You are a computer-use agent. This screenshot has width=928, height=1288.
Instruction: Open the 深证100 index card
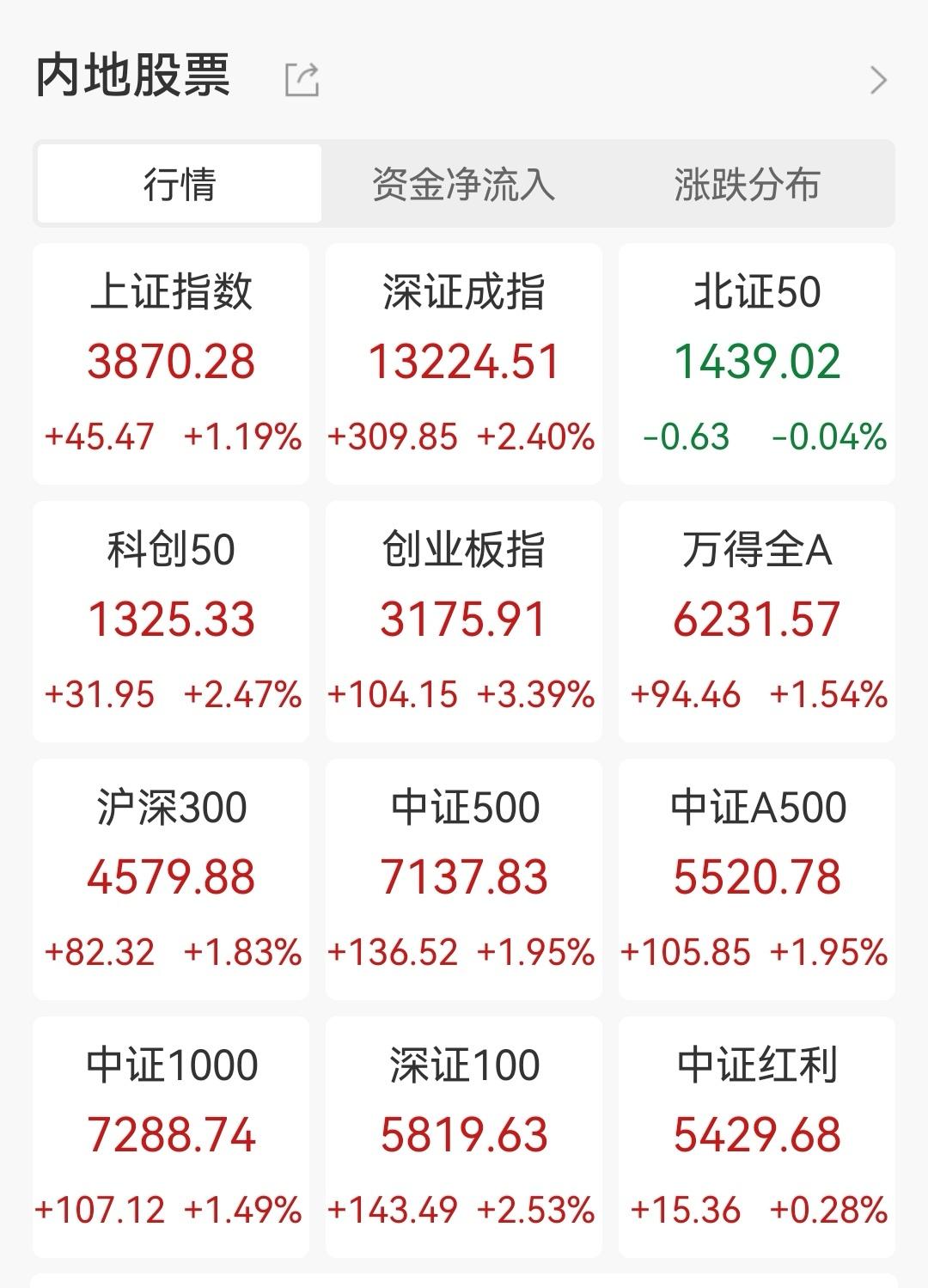click(464, 1137)
